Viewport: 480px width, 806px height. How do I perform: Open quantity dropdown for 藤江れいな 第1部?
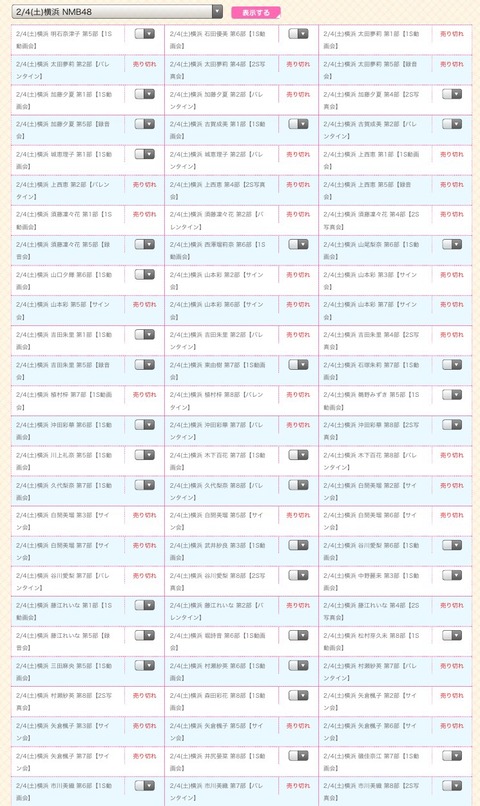144,605
